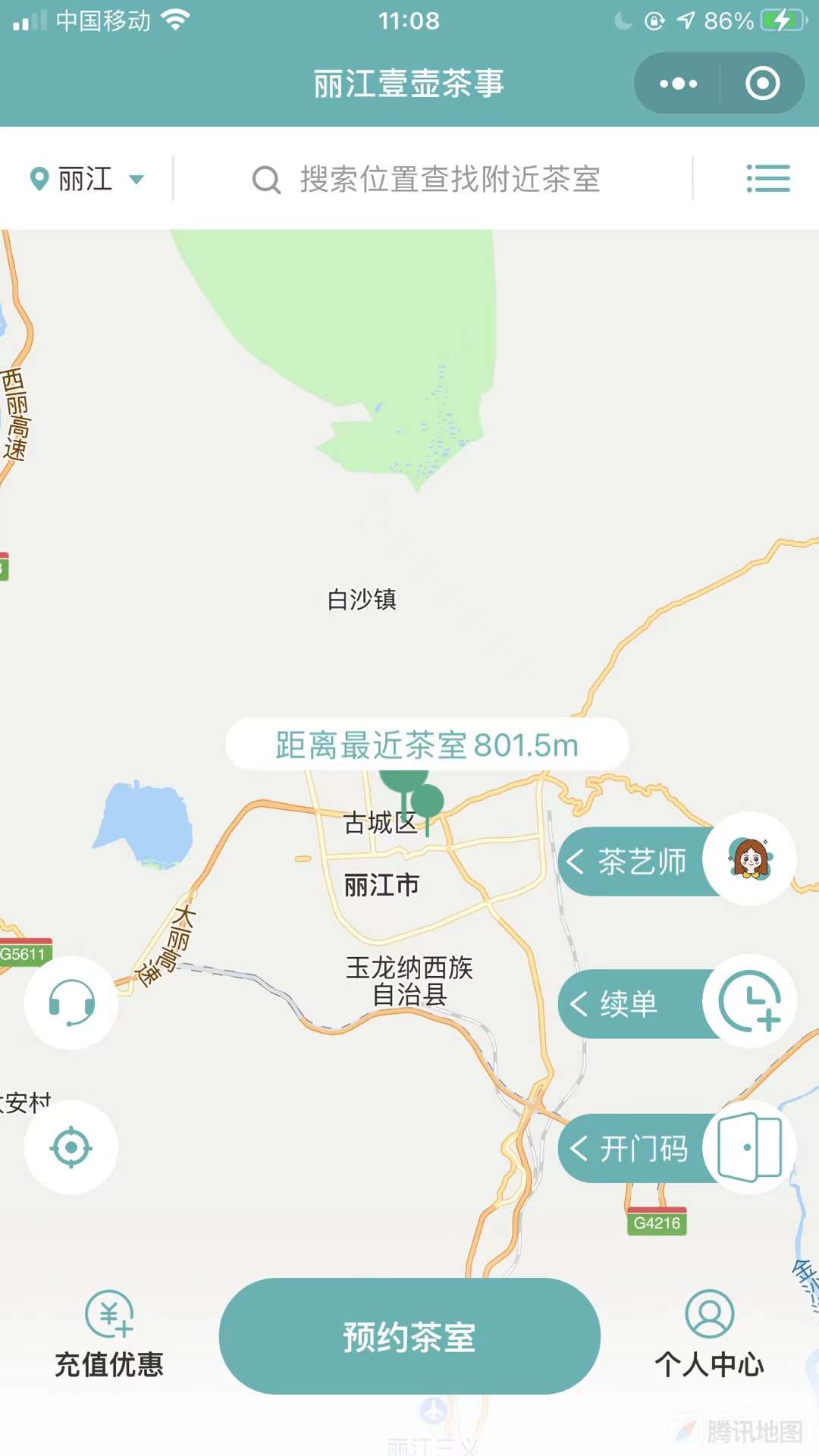This screenshot has width=819, height=1456.
Task: Tap 预约茶室 to book a tea room
Action: coord(409,1336)
